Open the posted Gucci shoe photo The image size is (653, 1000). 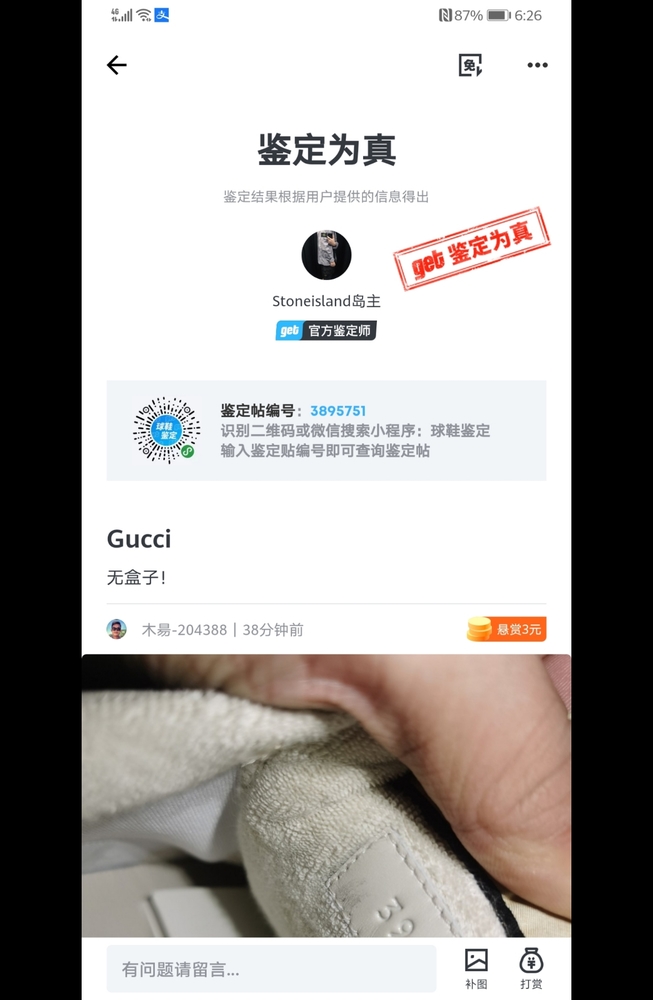point(326,795)
